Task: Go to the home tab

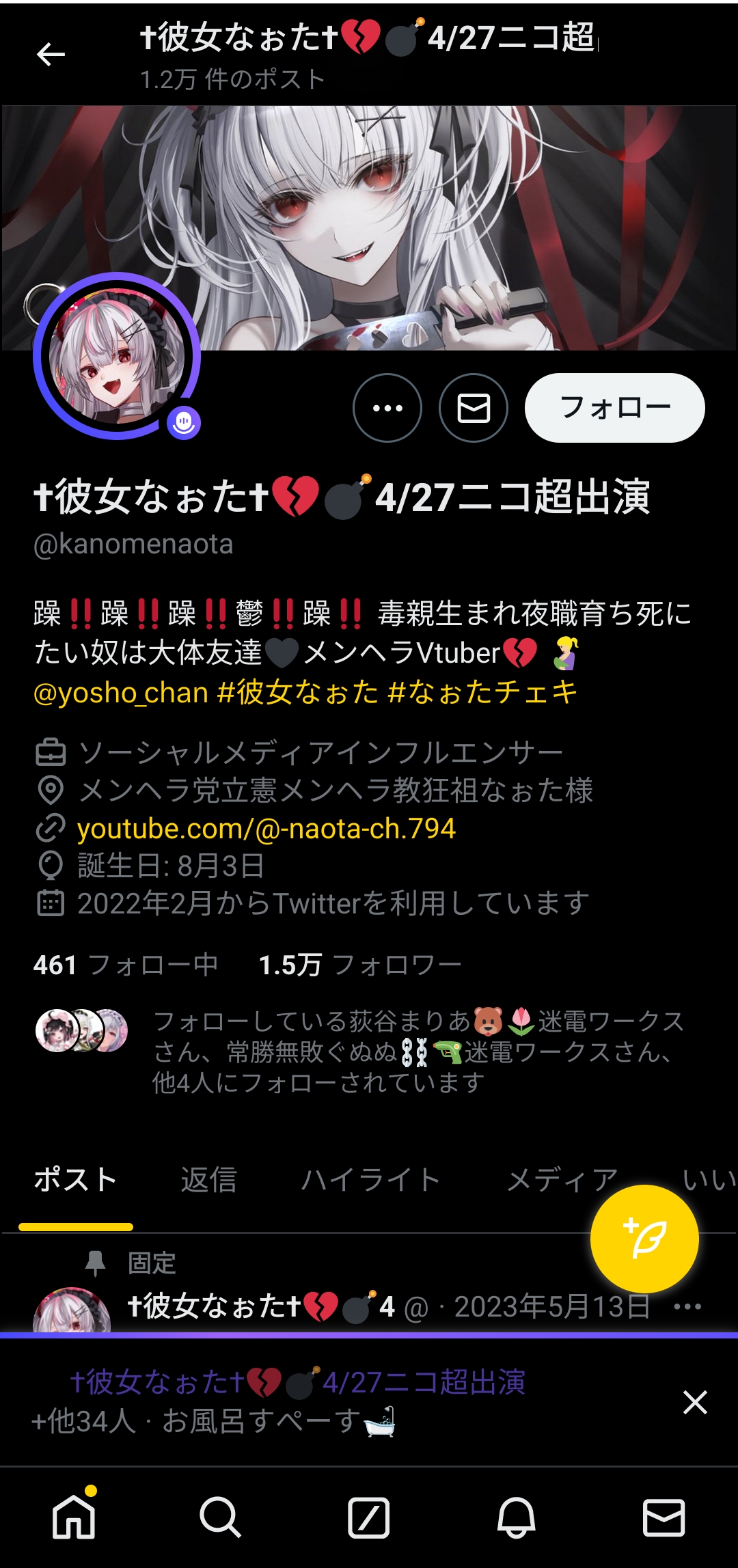Action: [74, 1518]
